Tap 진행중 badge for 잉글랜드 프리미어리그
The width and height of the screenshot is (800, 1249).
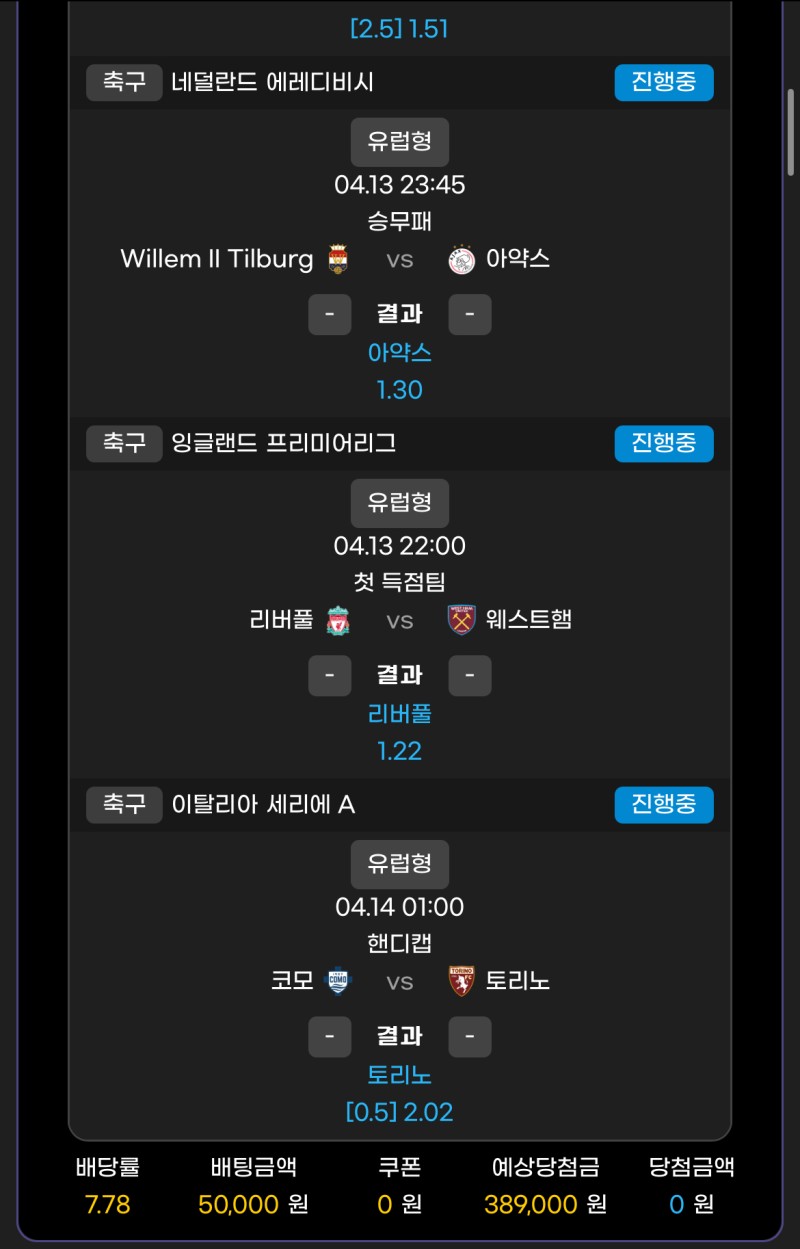point(664,443)
